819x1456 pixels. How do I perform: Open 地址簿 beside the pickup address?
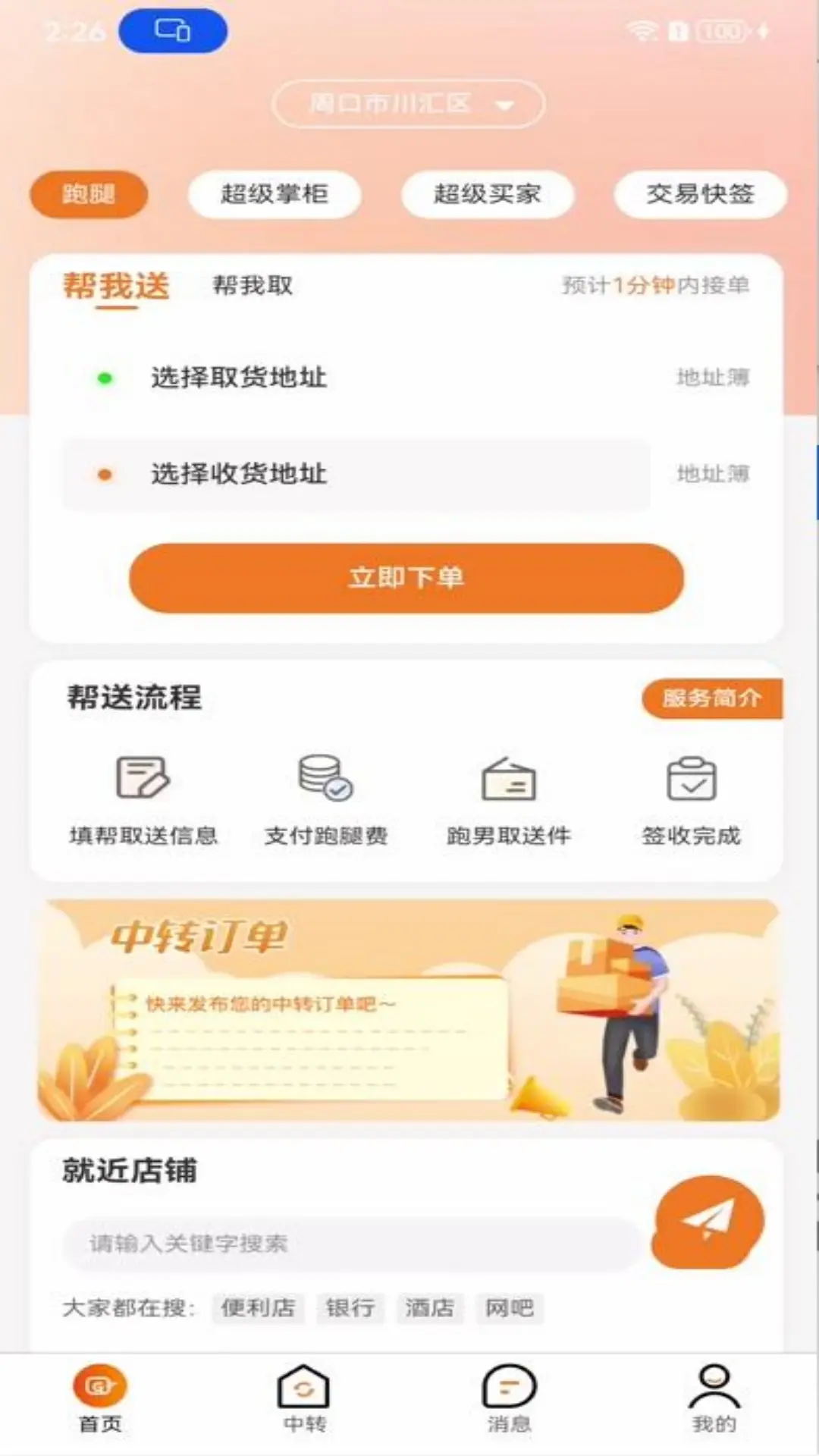click(x=712, y=378)
